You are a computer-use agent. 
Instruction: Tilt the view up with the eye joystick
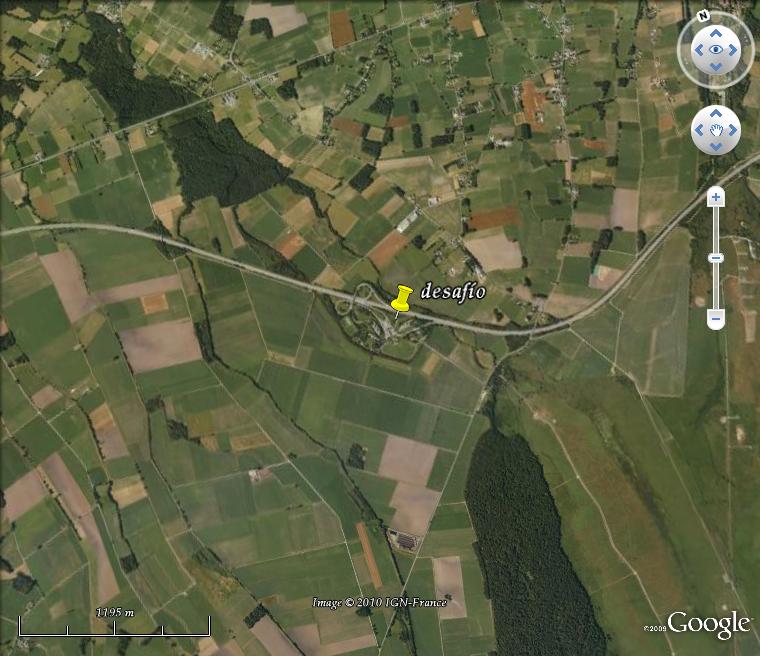(716, 32)
